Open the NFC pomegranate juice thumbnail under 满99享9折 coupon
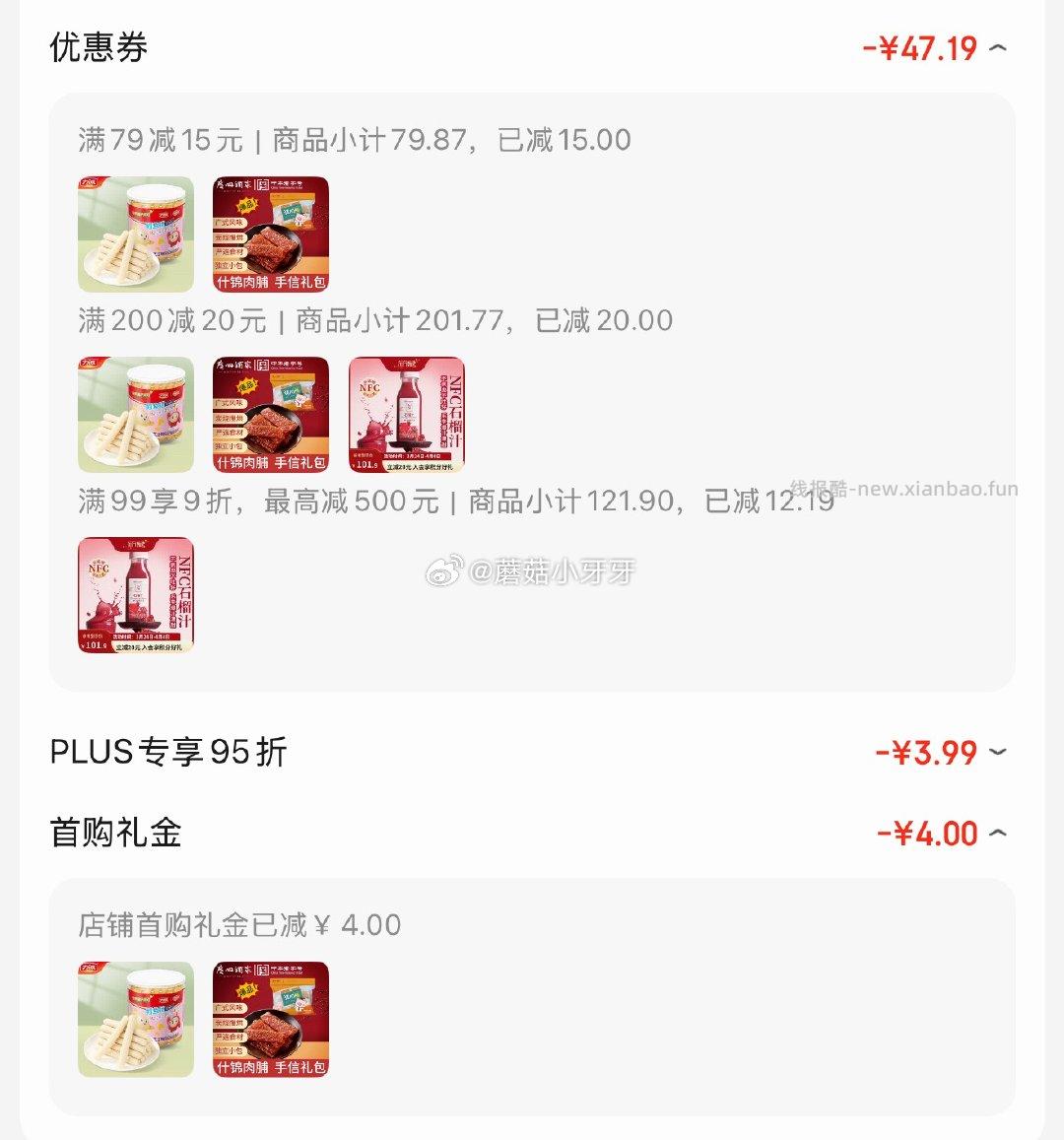1064x1140 pixels. (x=135, y=595)
